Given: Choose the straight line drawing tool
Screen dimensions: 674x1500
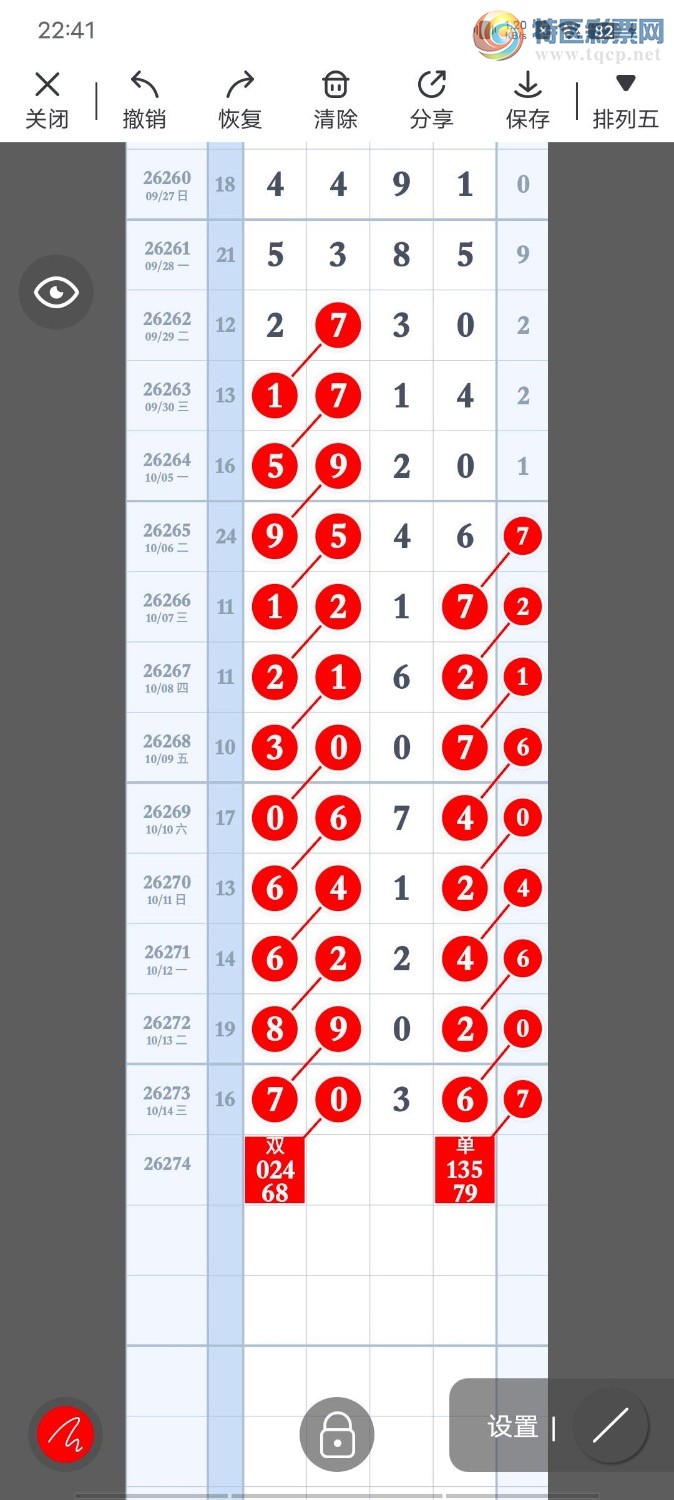Looking at the screenshot, I should [x=610, y=1426].
